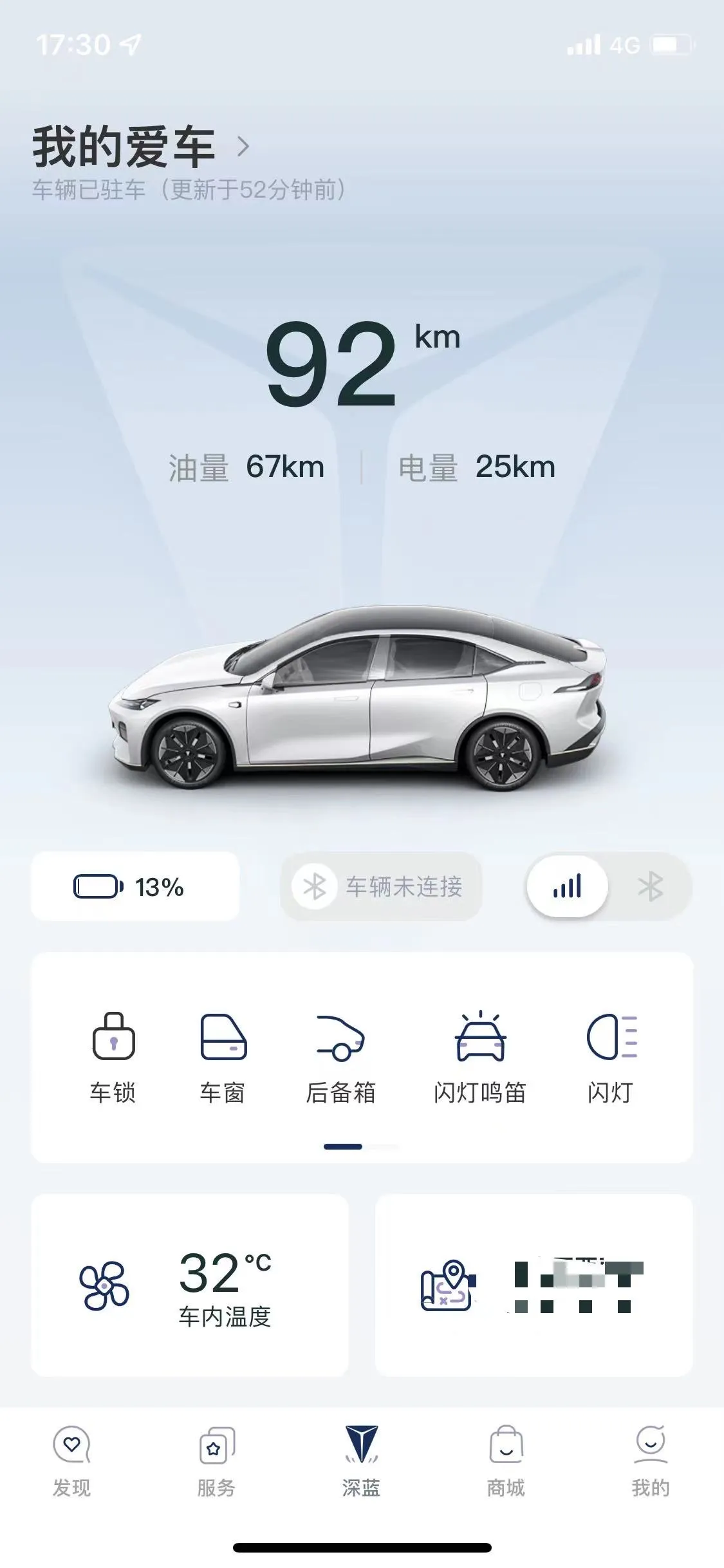
Task: Select the 深蓝 tab
Action: [361, 1461]
